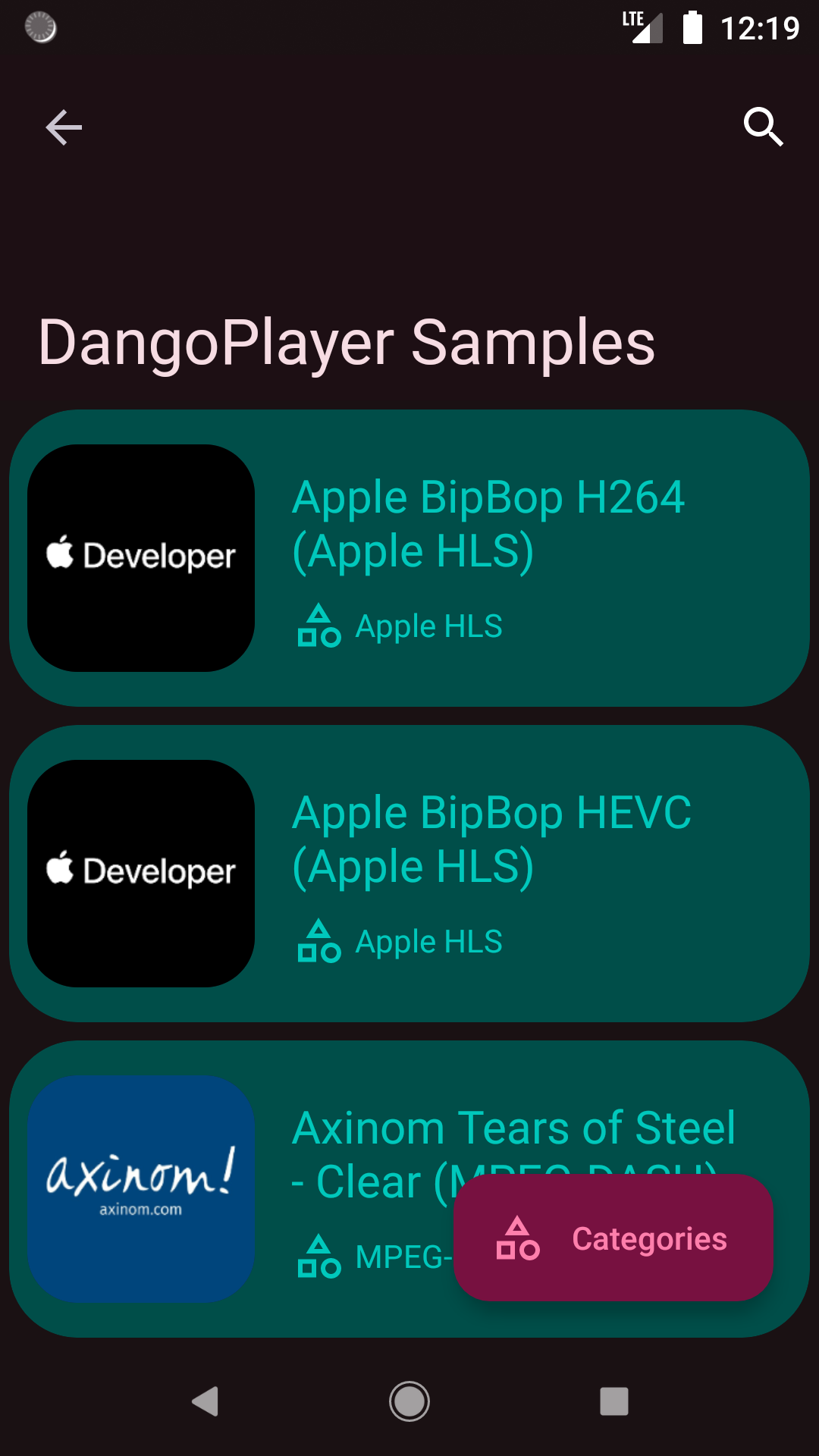This screenshot has height=1456, width=819.
Task: Tap the system home button
Action: (409, 1401)
